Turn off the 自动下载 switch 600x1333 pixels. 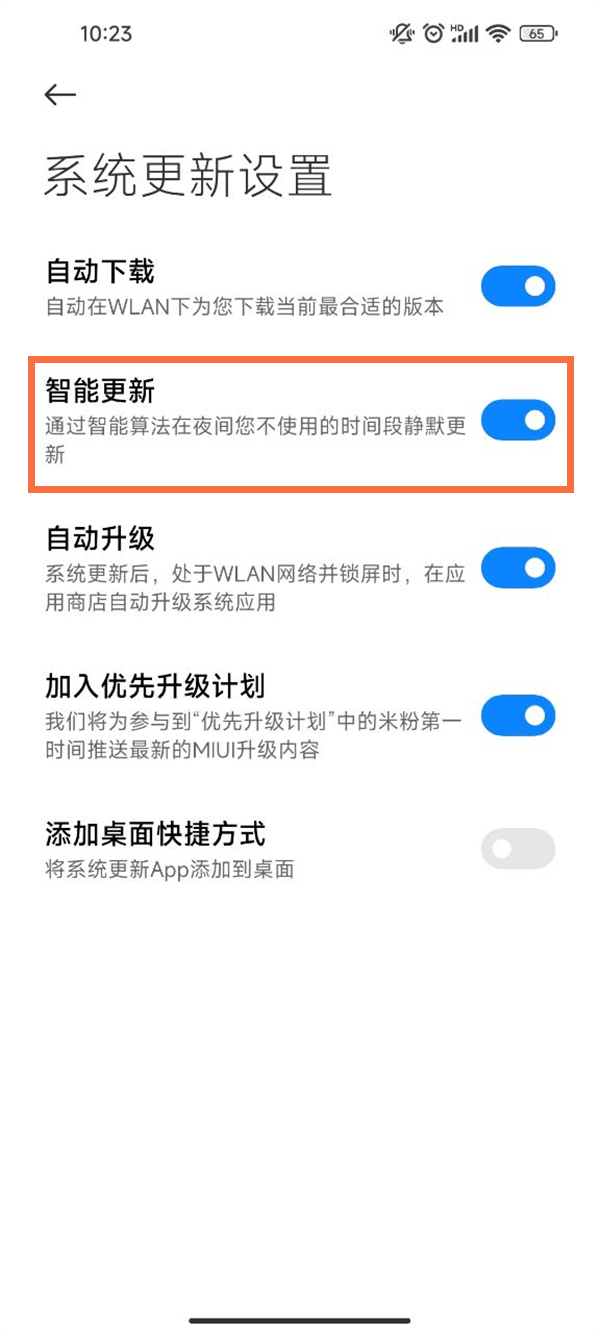click(x=517, y=287)
